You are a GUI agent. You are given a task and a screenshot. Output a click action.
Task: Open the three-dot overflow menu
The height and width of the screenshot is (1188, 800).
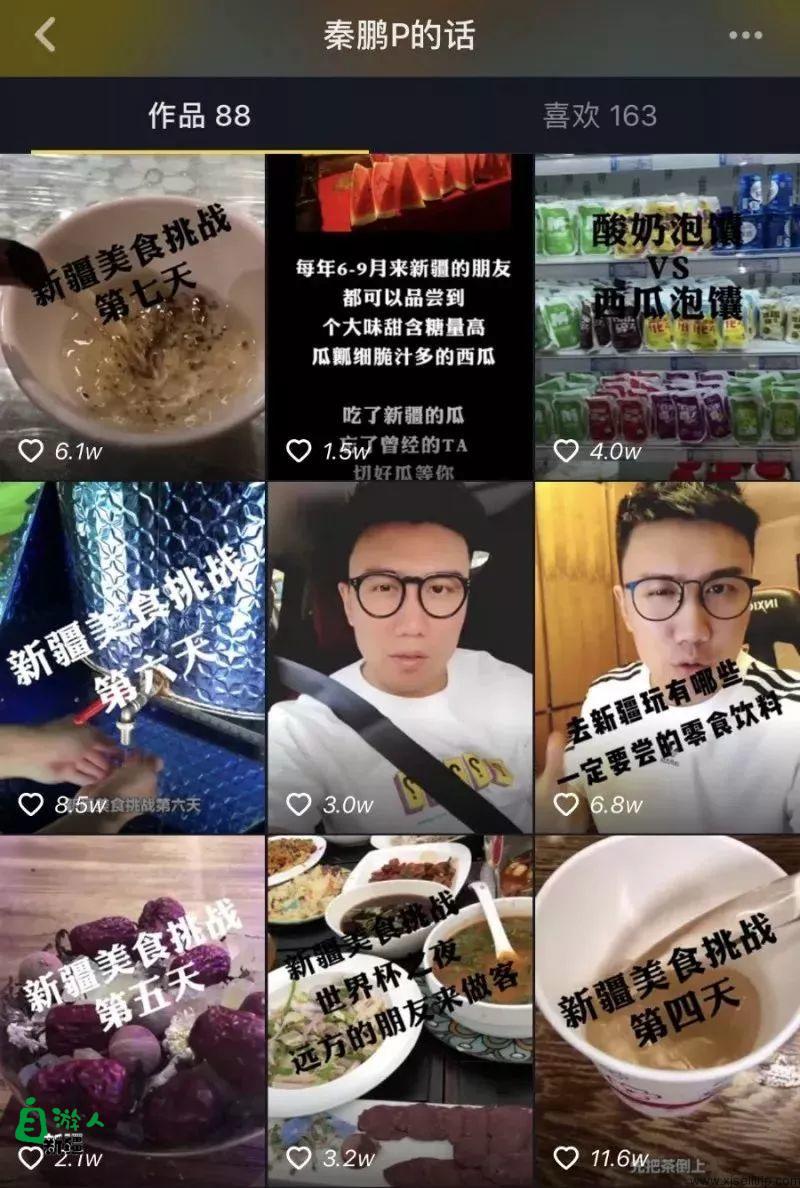point(745,36)
